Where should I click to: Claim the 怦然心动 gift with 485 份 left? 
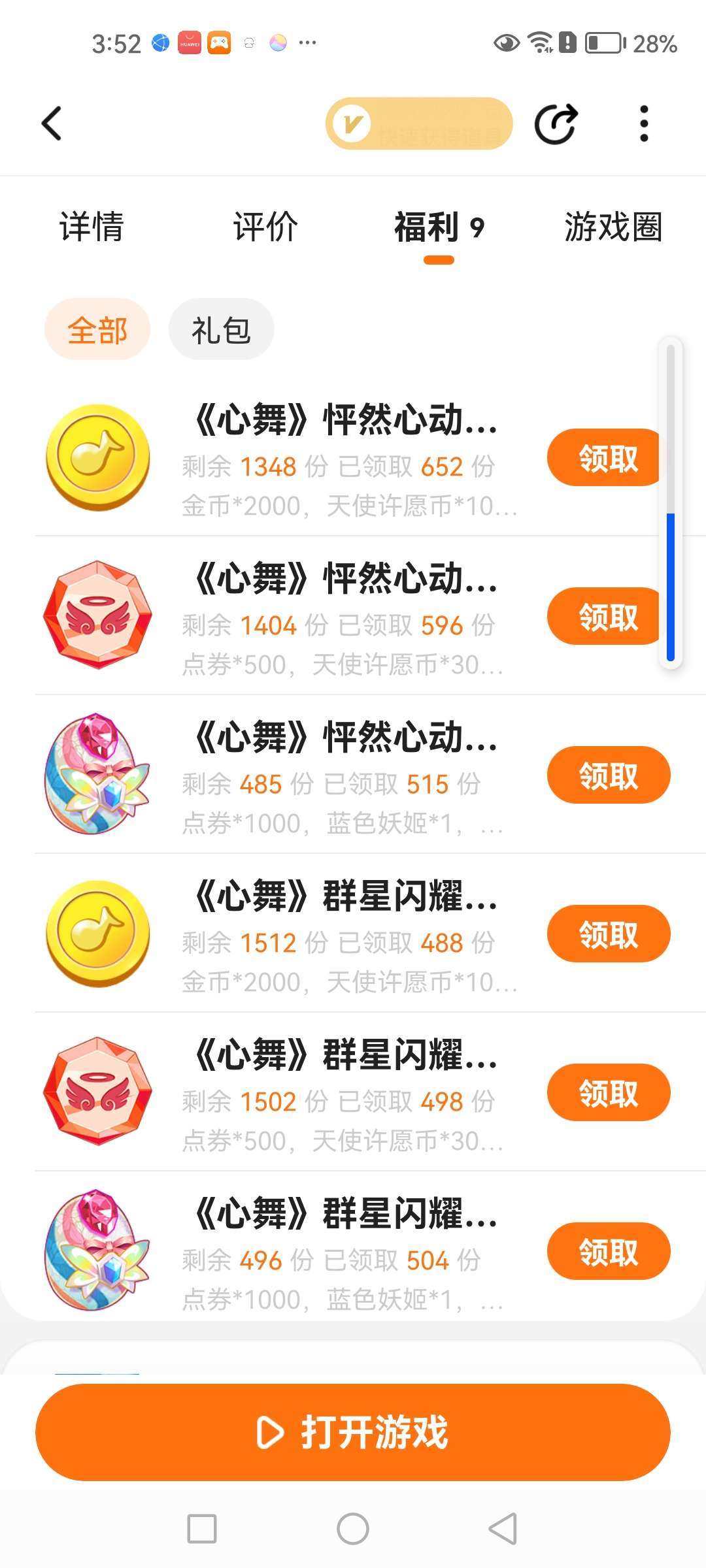[608, 775]
